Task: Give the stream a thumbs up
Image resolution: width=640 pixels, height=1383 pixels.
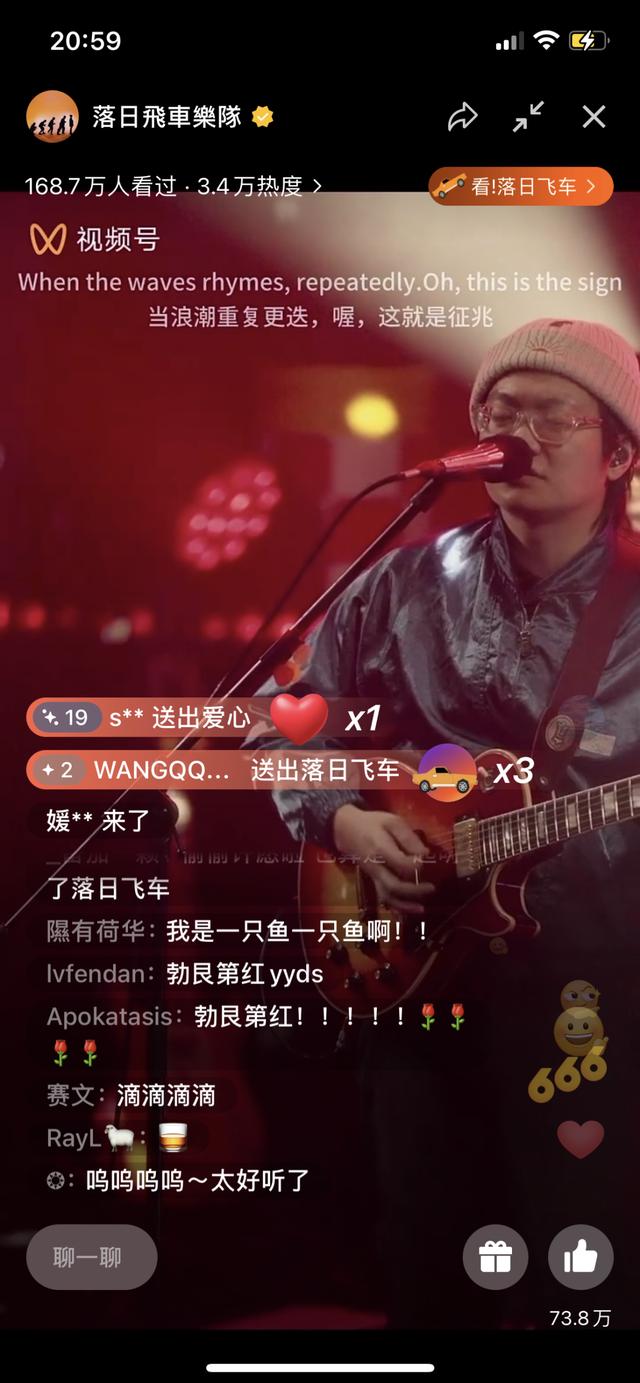Action: point(580,1257)
